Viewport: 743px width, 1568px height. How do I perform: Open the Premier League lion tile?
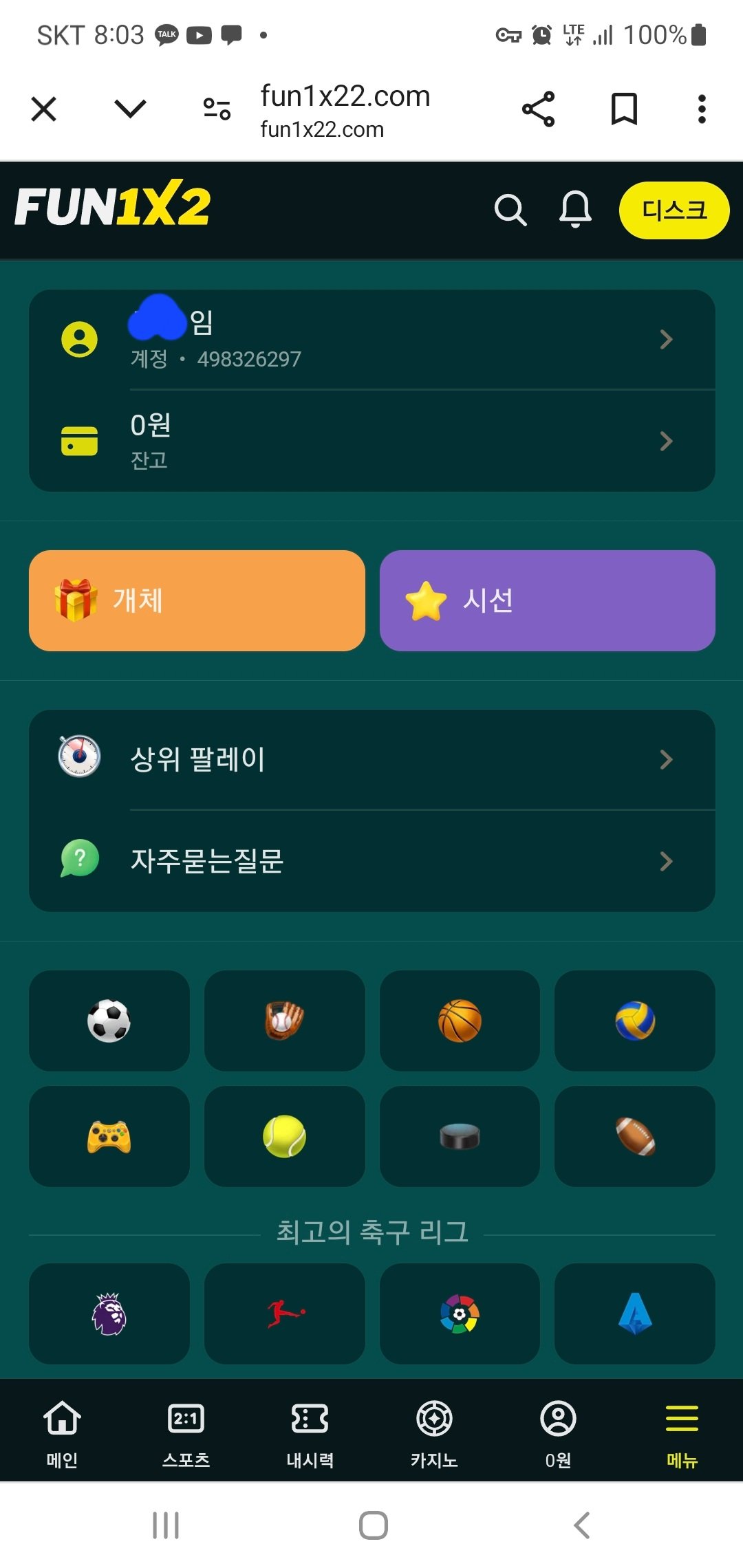point(109,1314)
